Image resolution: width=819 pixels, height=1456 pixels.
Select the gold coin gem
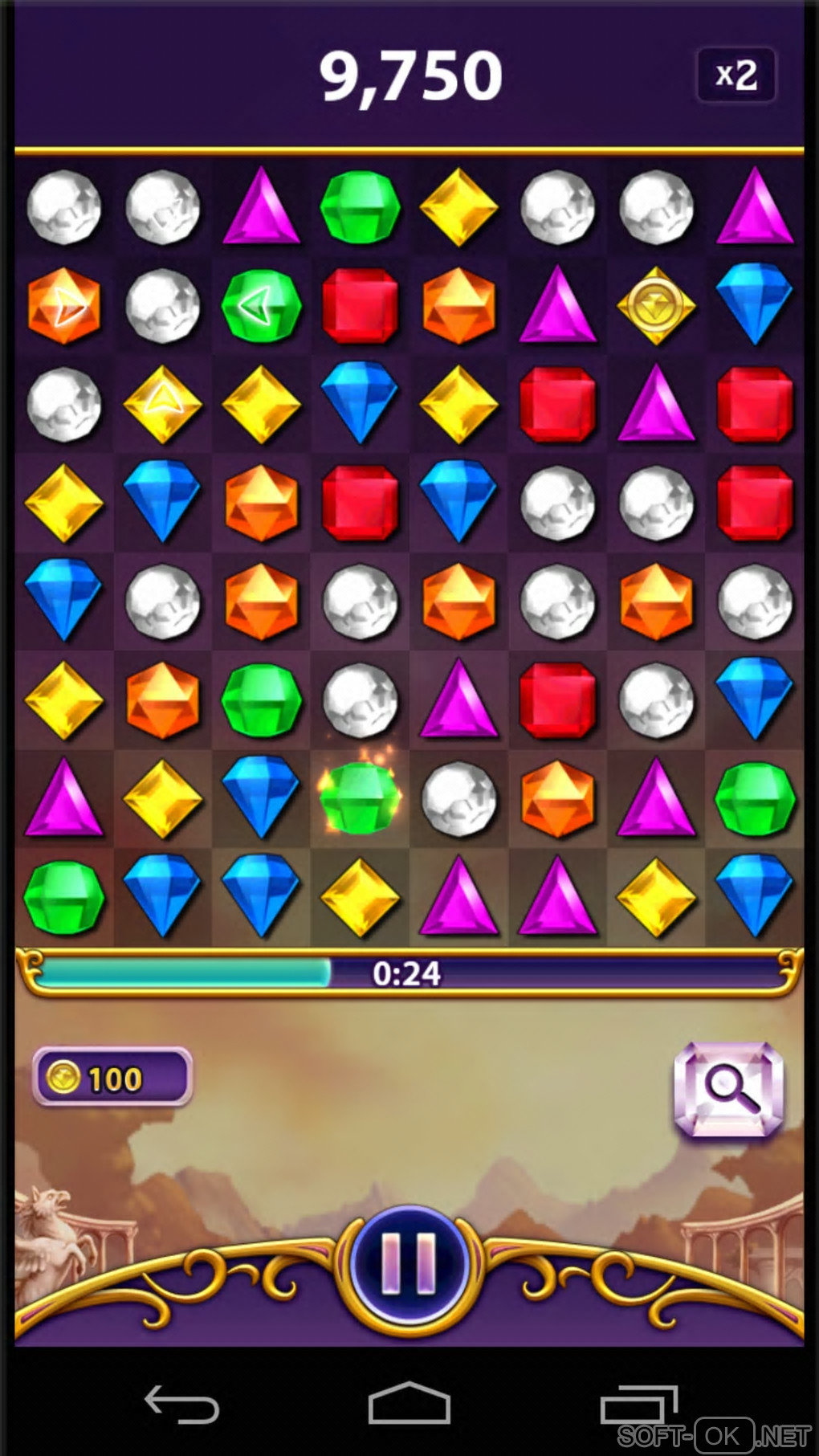655,306
